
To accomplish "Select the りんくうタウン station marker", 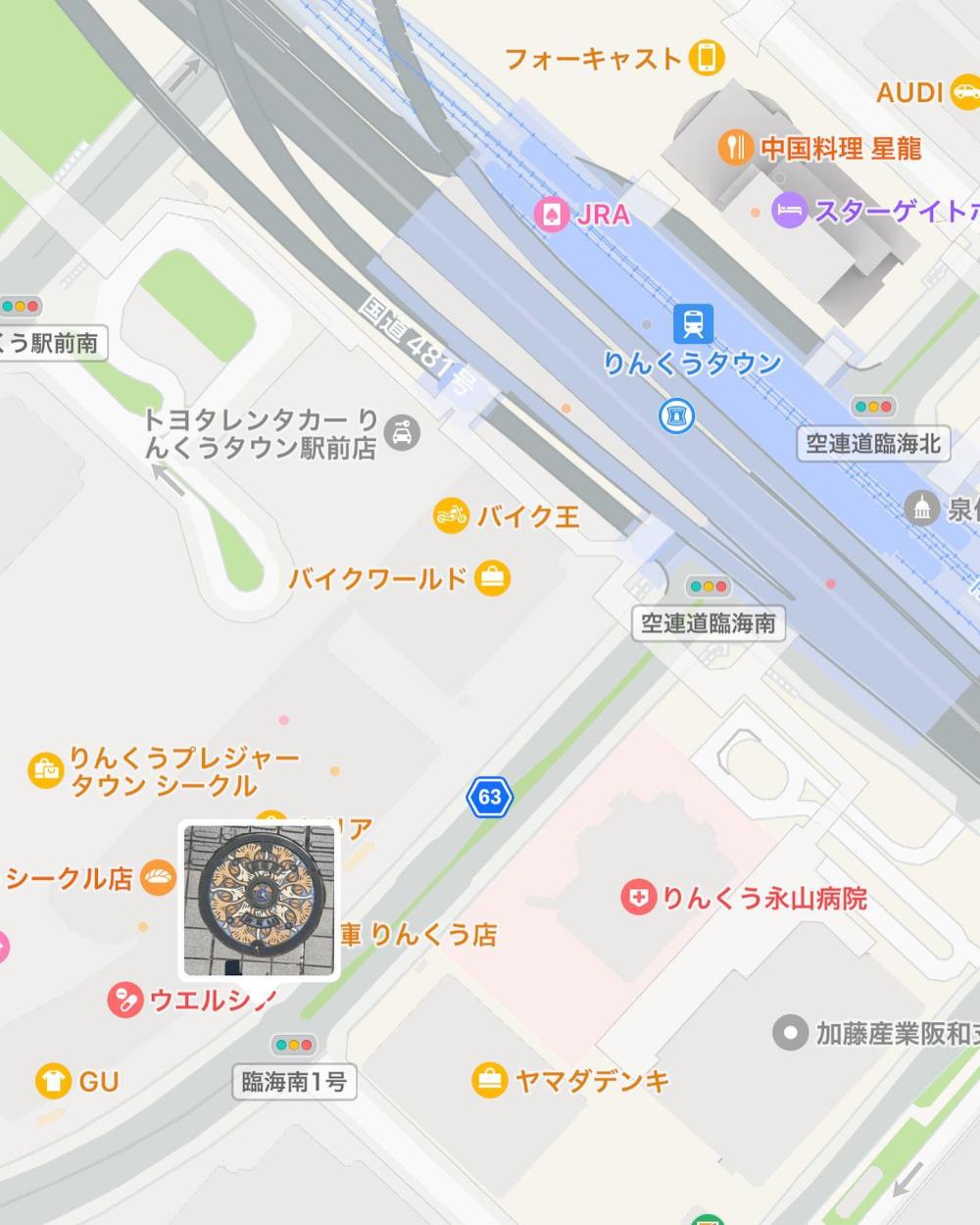I will (x=693, y=323).
